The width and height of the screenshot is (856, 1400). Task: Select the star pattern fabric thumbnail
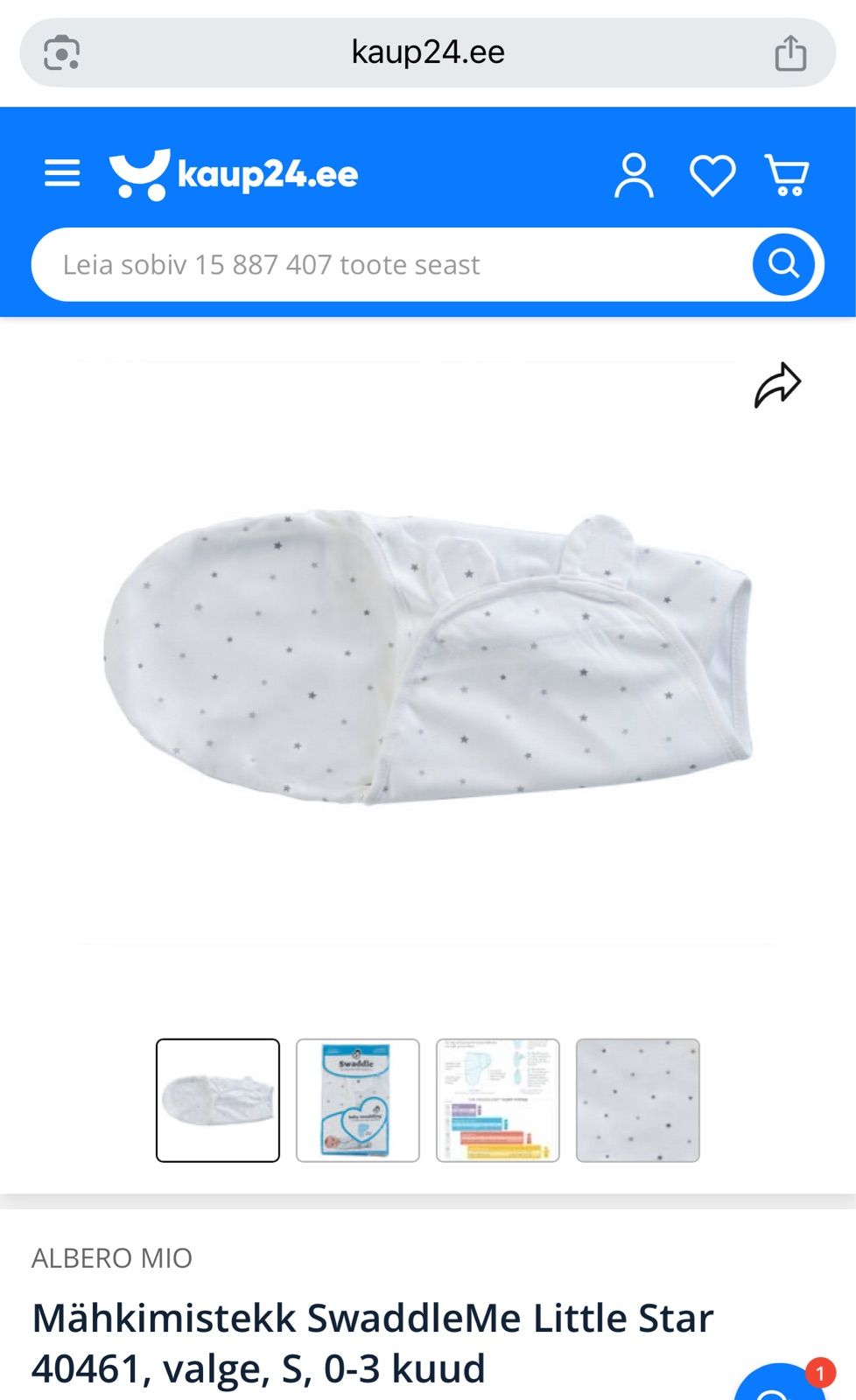point(638,1100)
